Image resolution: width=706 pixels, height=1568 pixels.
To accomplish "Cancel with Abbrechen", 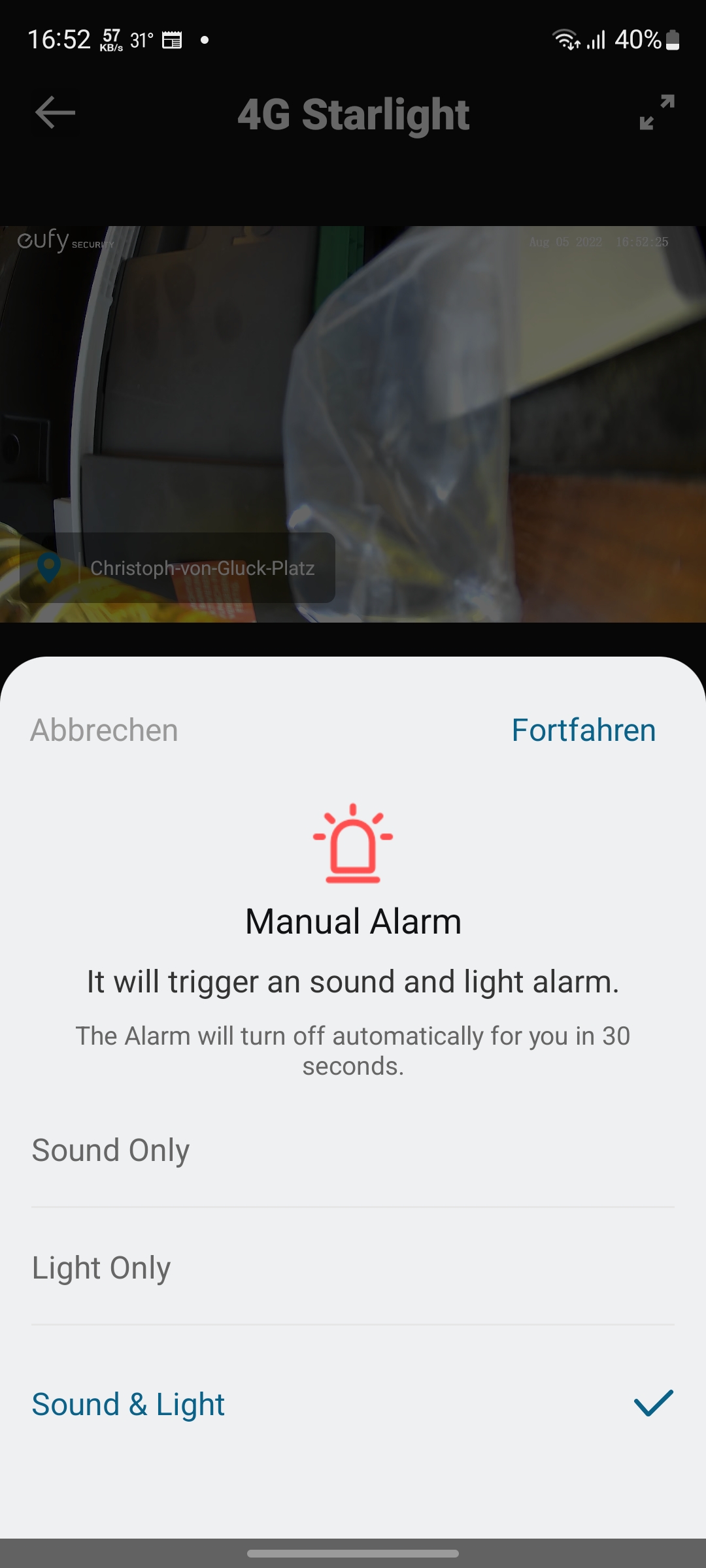I will 105,730.
